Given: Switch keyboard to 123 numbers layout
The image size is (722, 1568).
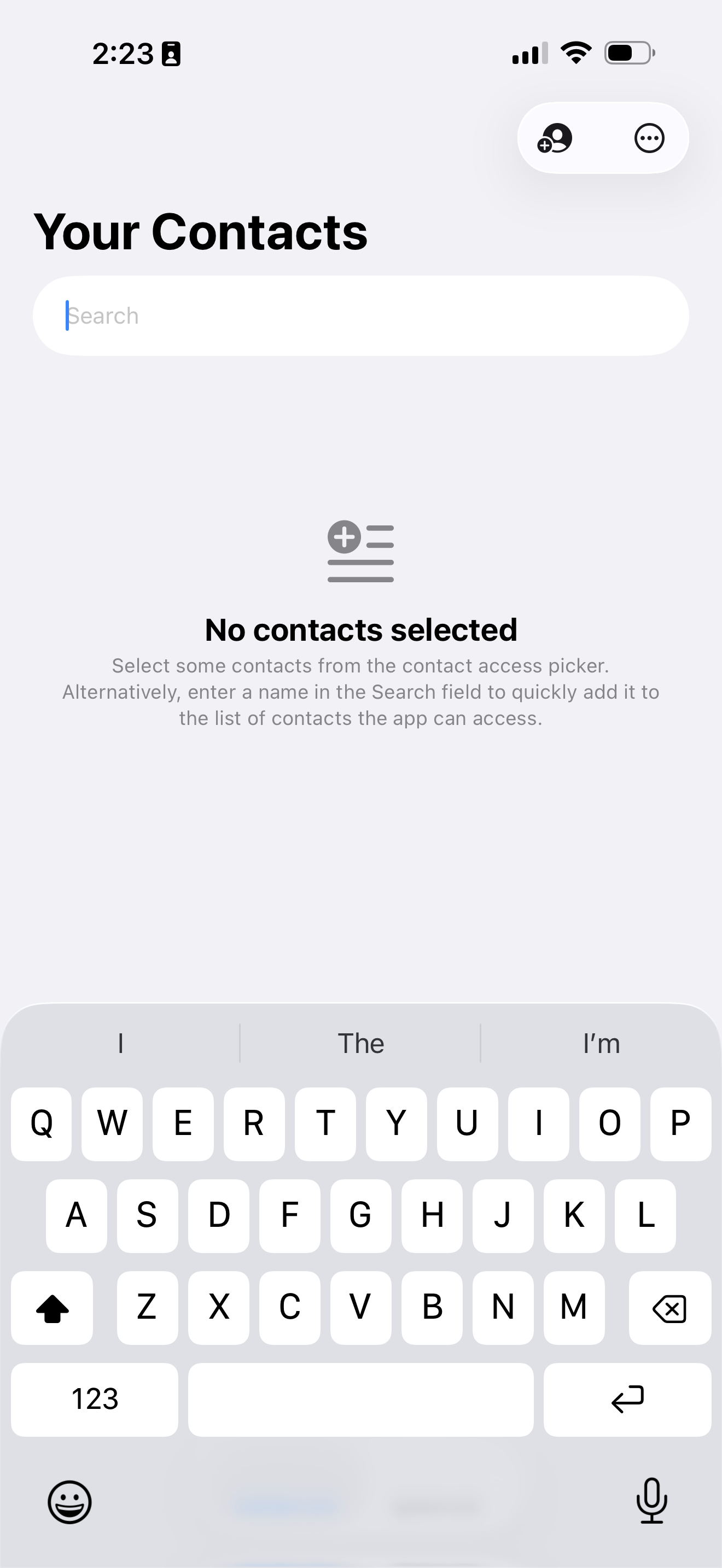Looking at the screenshot, I should [95, 1399].
